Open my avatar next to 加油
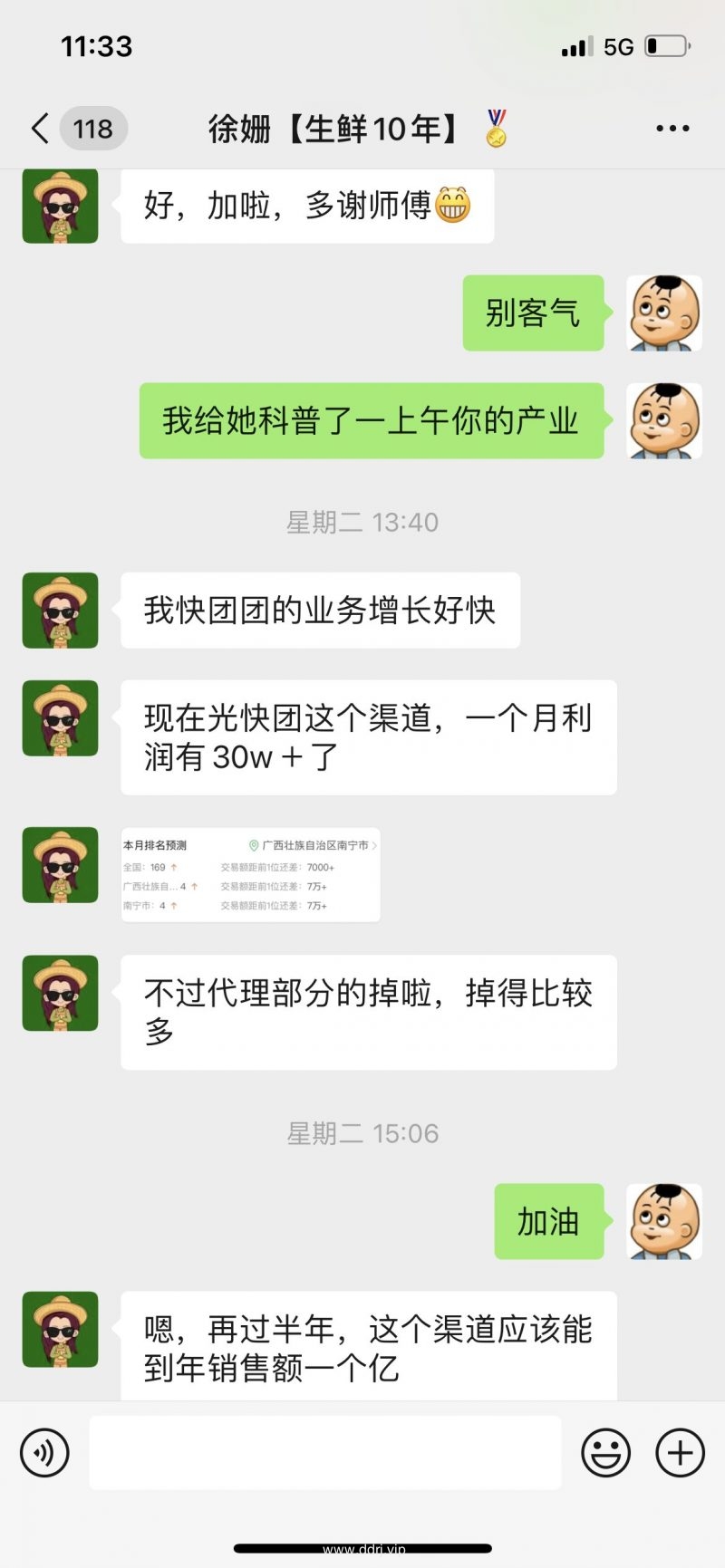The image size is (725, 1568). click(x=664, y=1221)
